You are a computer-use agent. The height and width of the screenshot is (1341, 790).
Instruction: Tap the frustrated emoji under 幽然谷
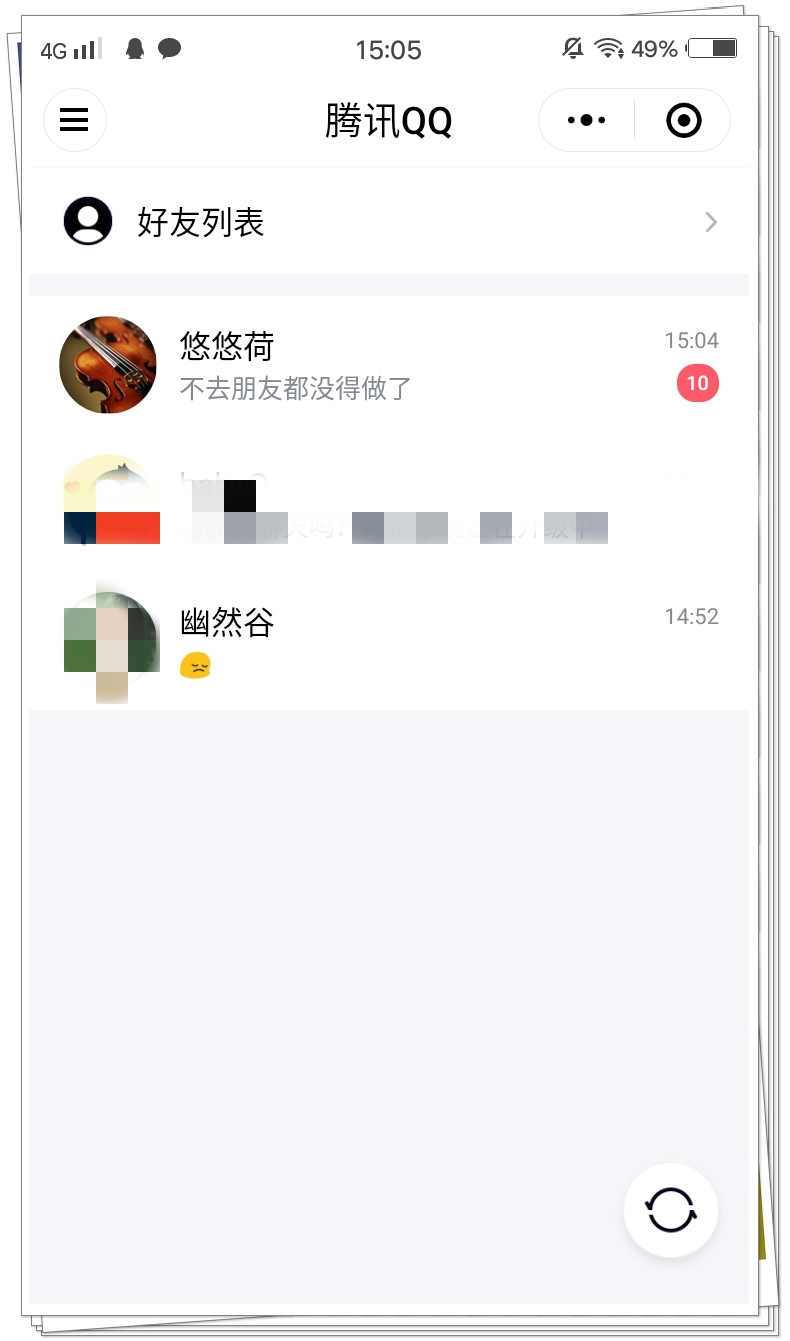point(196,665)
